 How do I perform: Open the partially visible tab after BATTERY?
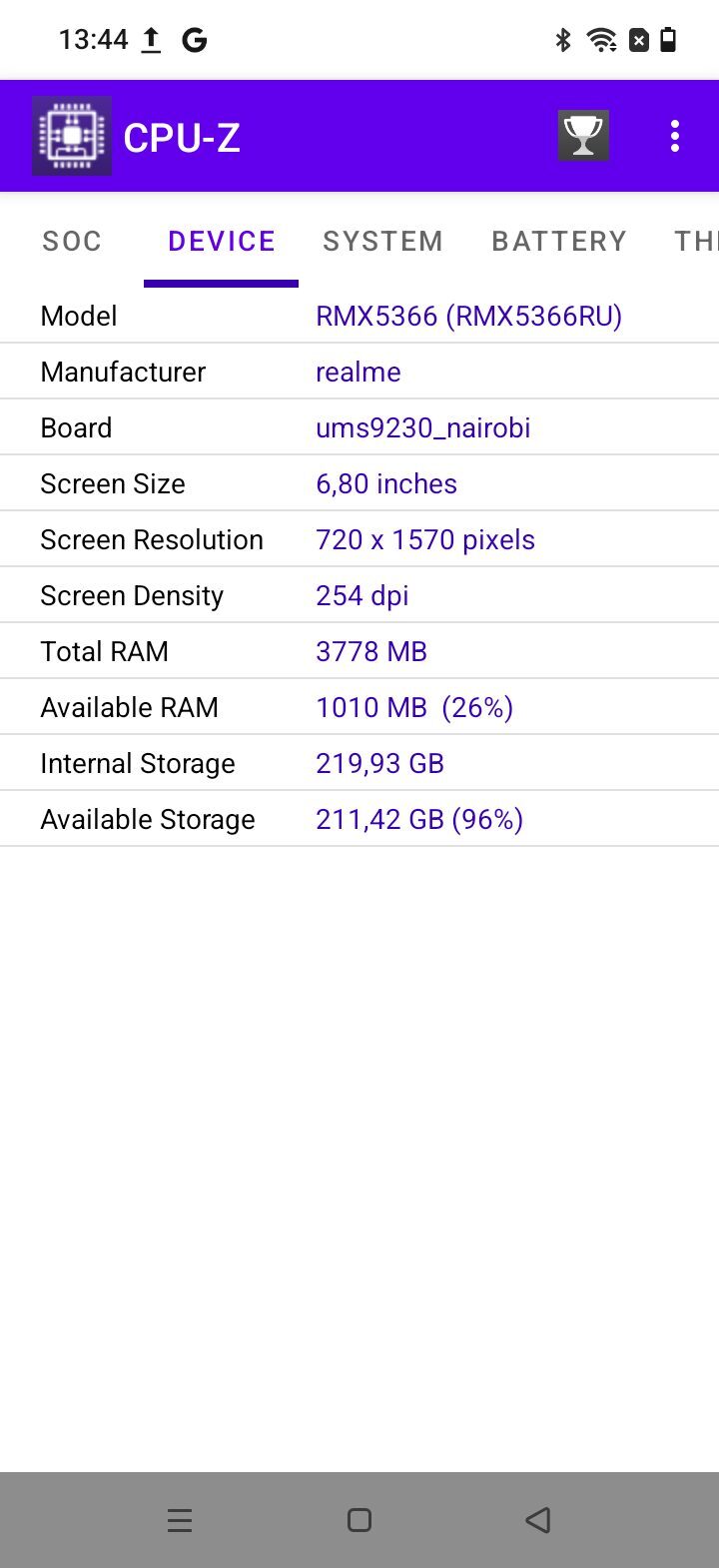(x=695, y=241)
